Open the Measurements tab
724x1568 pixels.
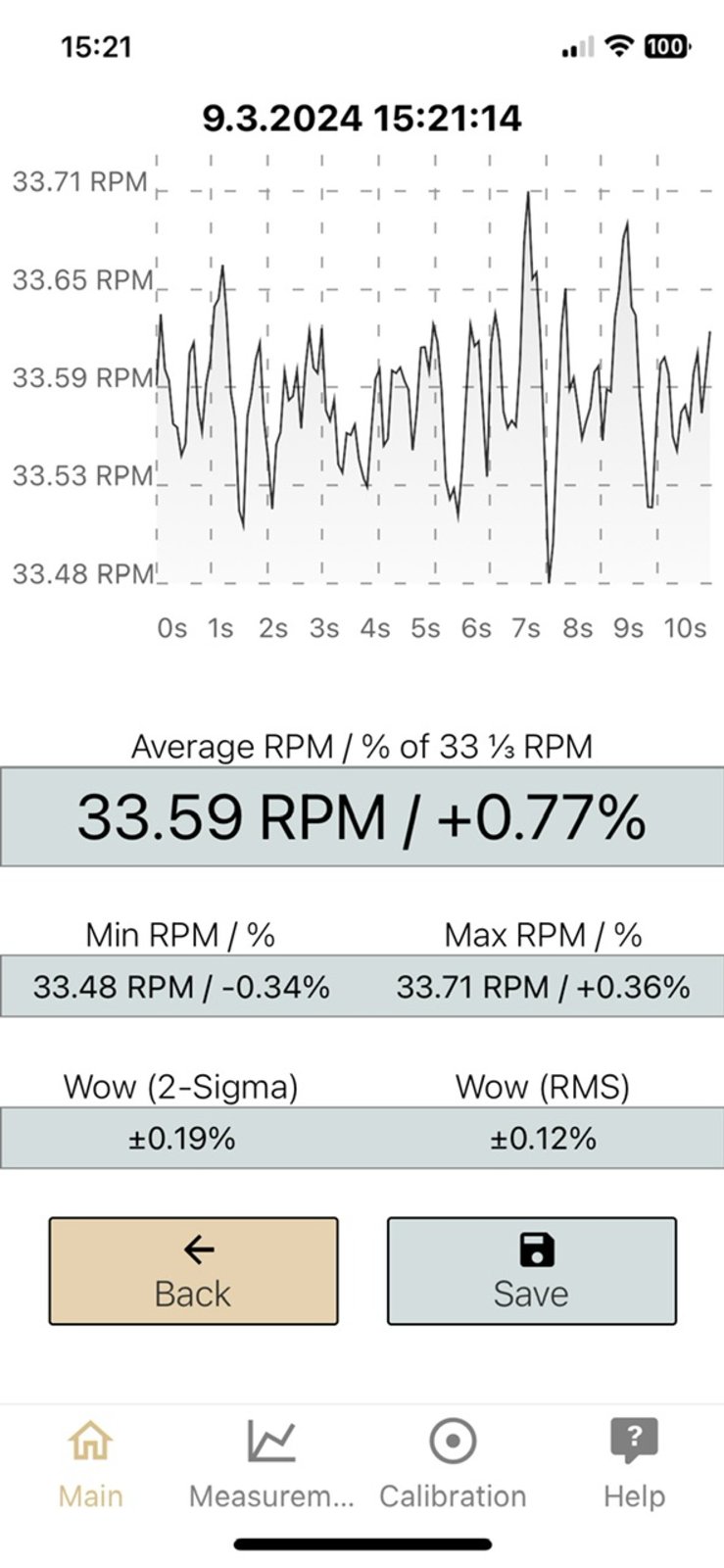271,1463
